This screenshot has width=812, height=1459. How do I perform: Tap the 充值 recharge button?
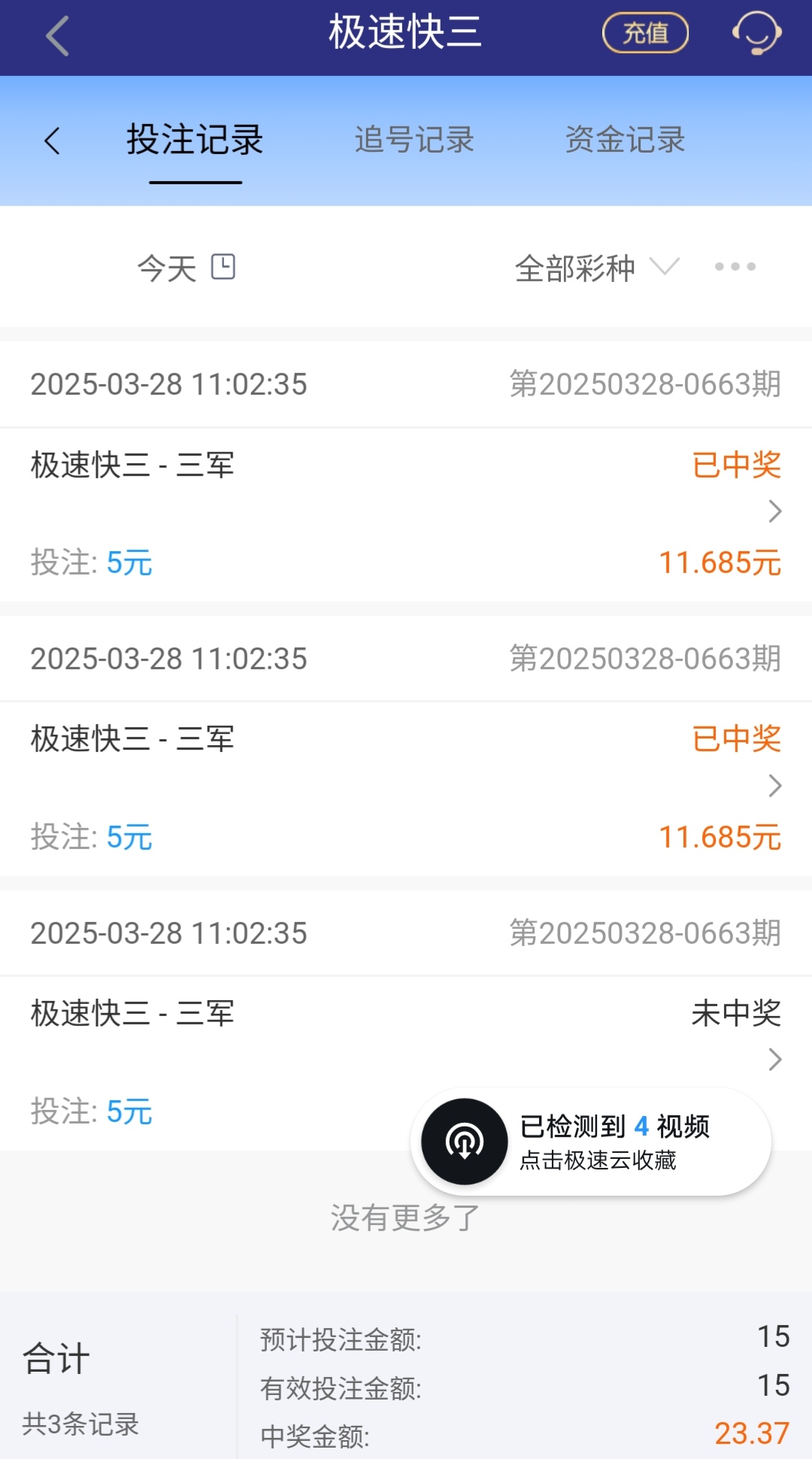(x=645, y=33)
